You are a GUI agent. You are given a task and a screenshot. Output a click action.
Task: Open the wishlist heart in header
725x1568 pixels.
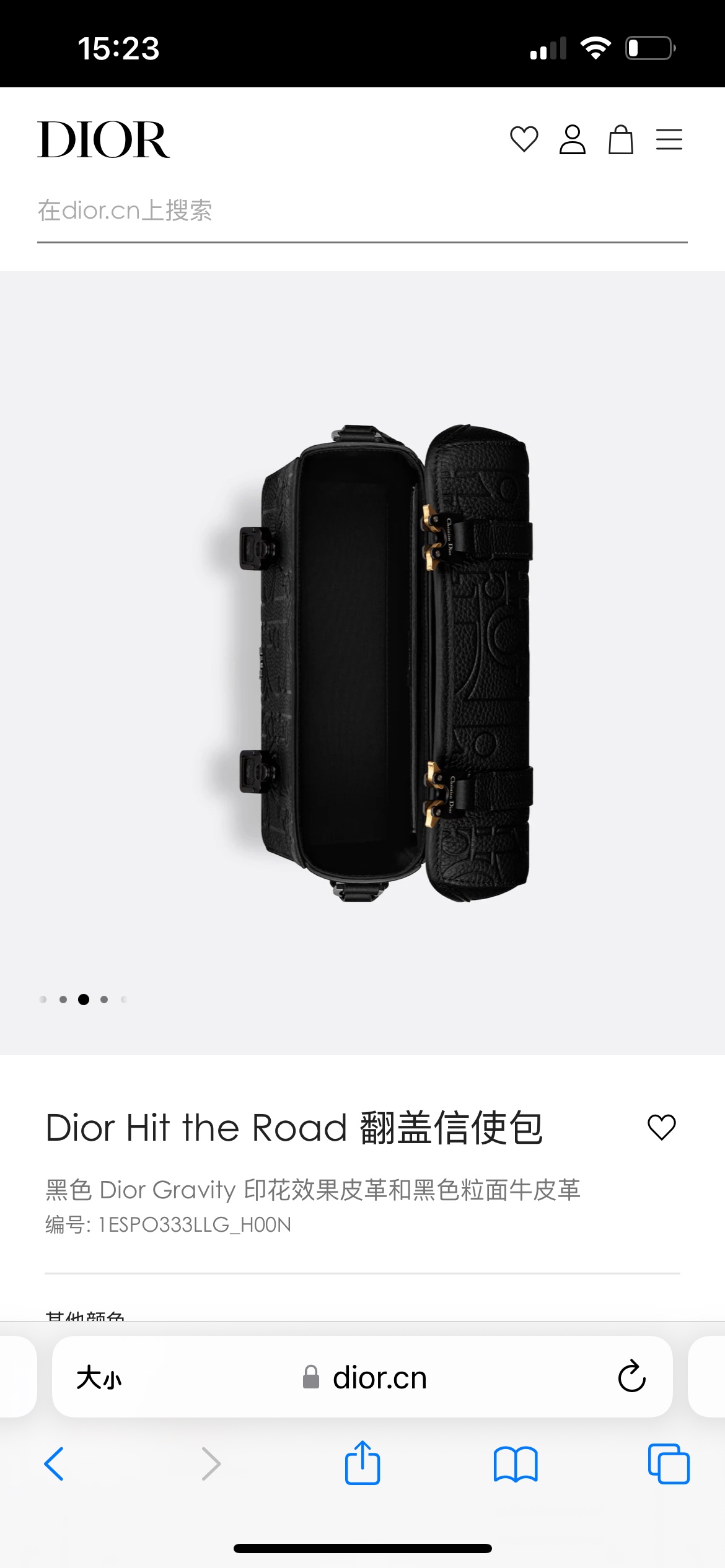(x=524, y=139)
